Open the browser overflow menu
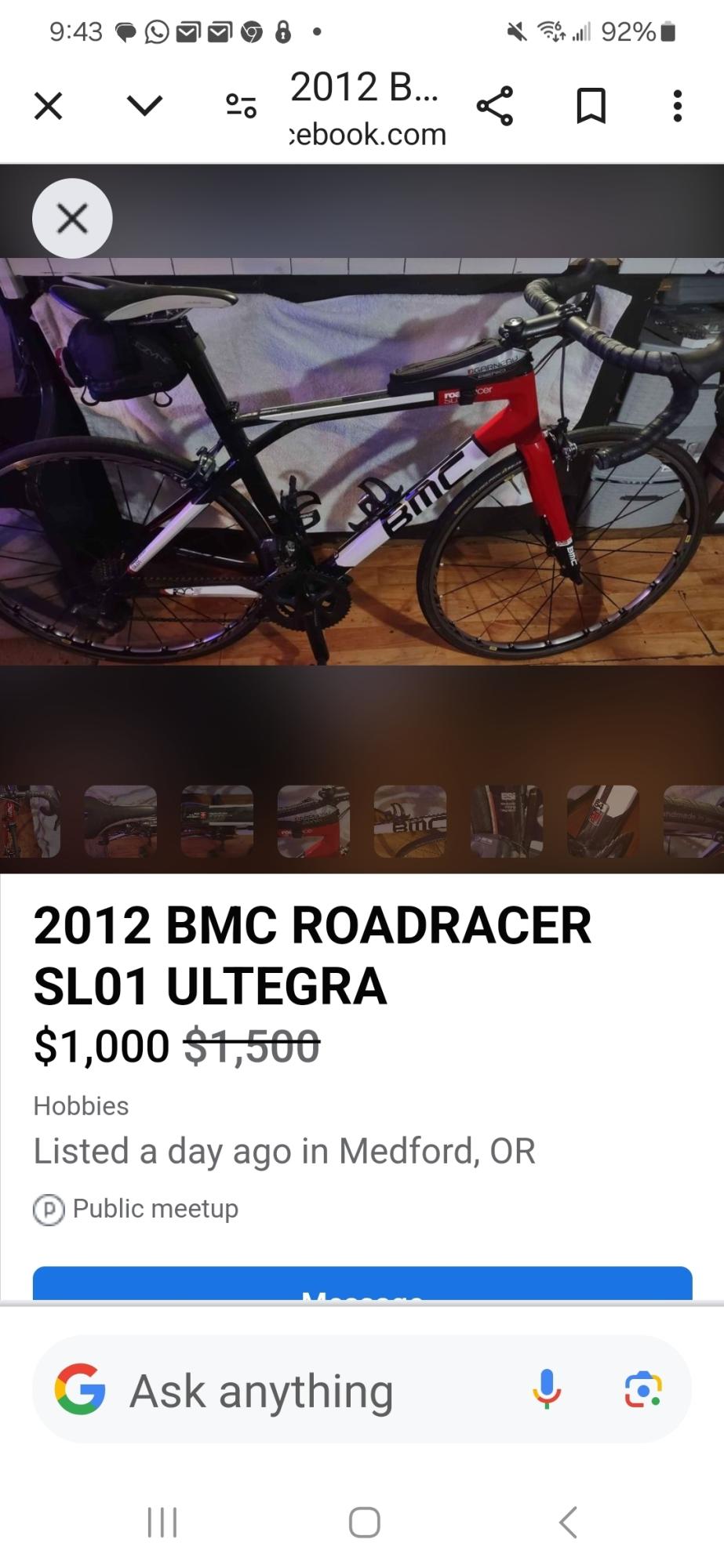724x1568 pixels. tap(678, 106)
